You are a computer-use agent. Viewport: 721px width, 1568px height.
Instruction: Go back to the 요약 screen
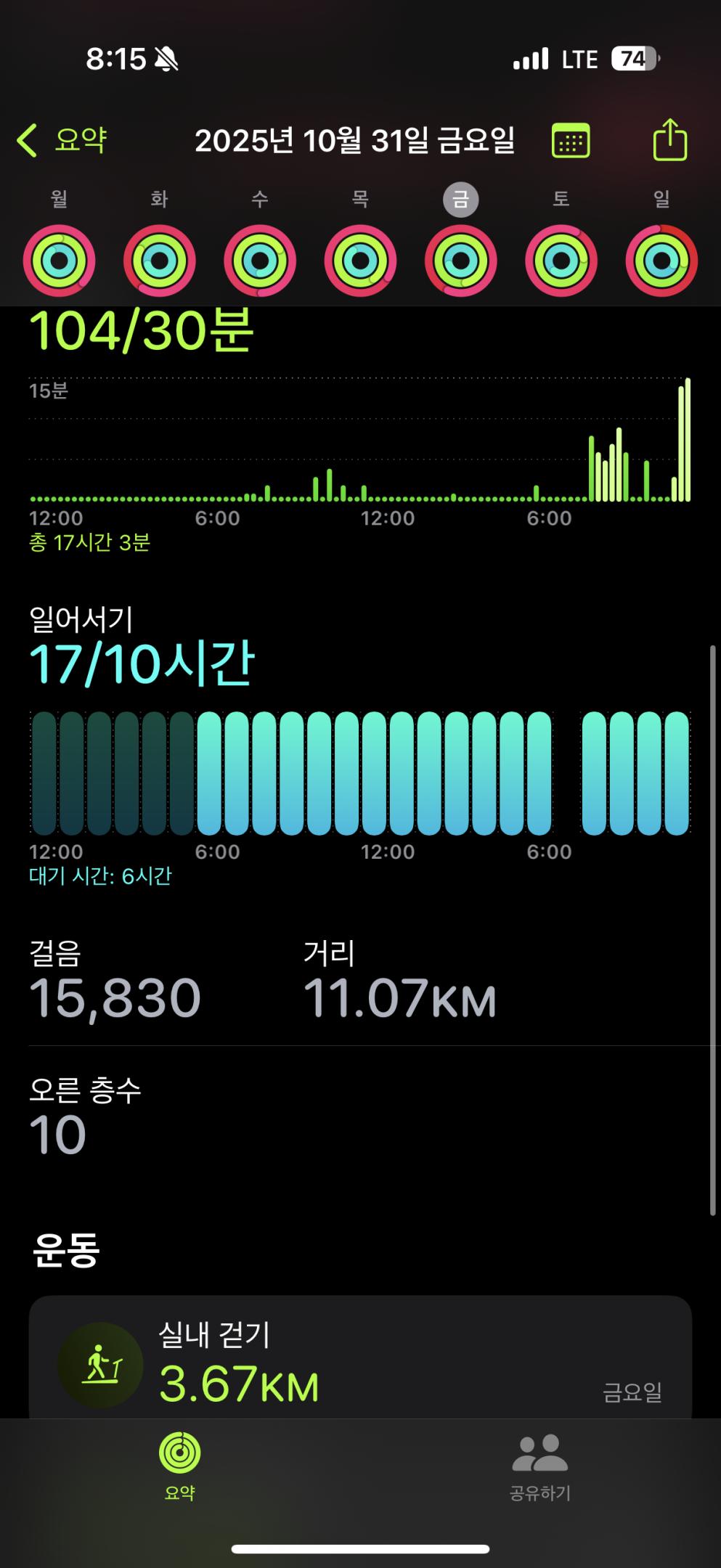coord(62,140)
